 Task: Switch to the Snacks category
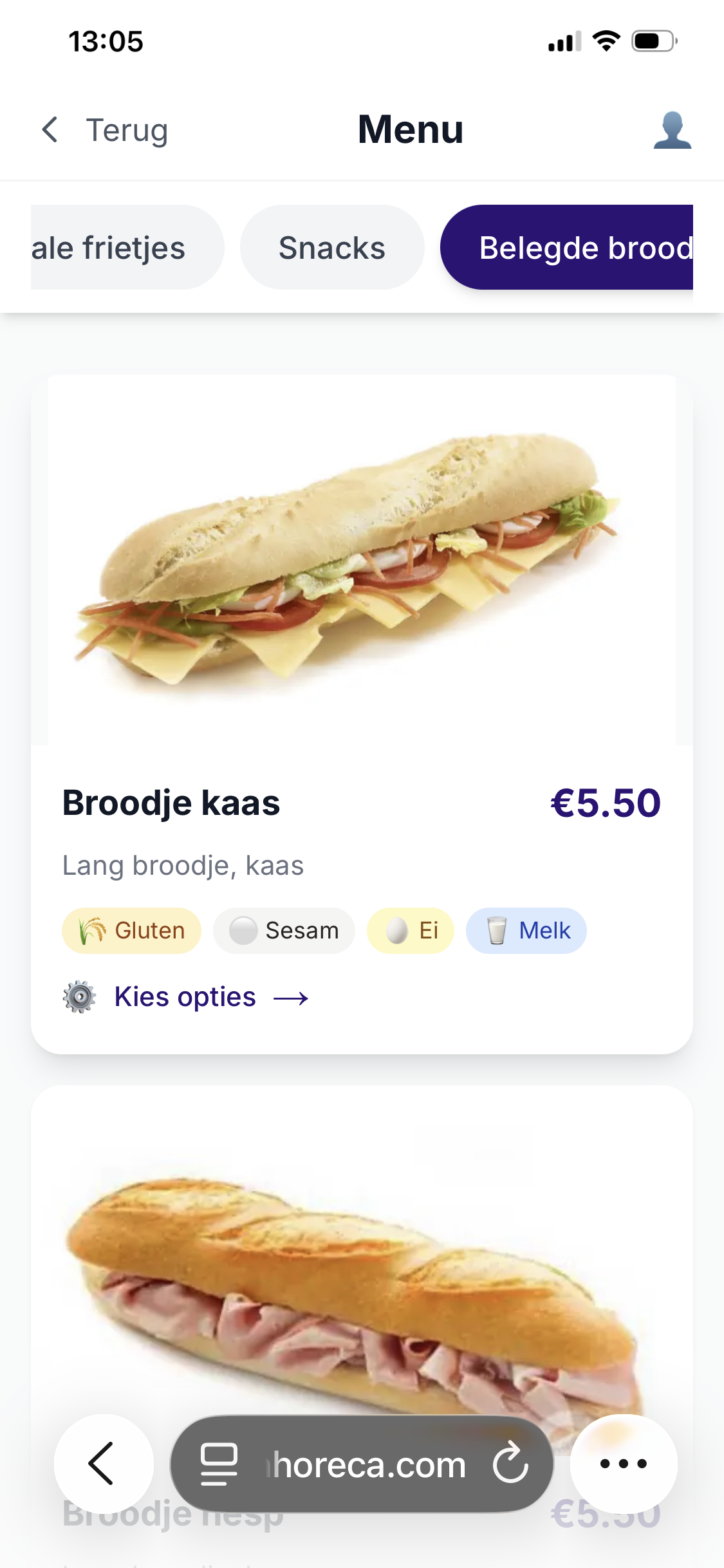[331, 247]
